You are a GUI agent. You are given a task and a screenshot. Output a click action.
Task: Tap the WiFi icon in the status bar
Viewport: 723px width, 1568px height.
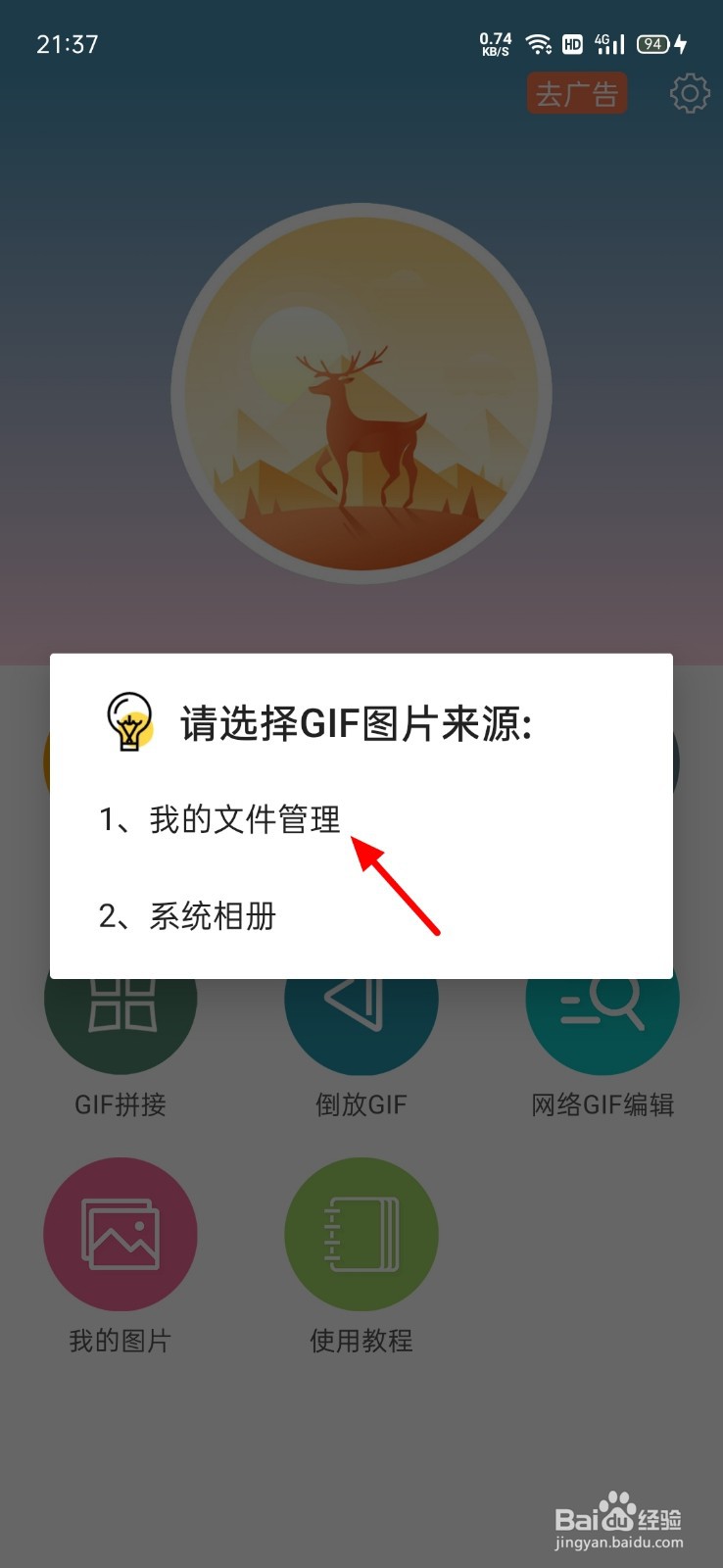coord(537,43)
